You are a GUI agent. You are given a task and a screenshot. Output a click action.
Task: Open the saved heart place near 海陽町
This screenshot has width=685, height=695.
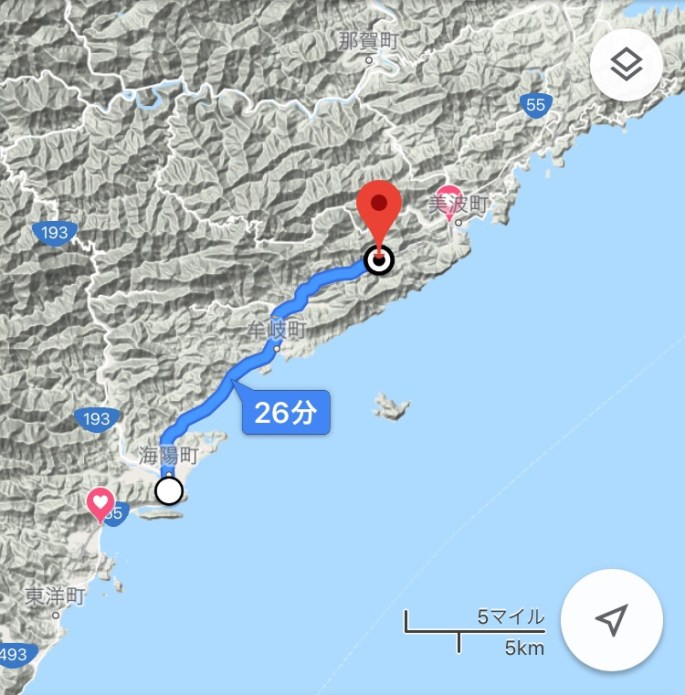pyautogui.click(x=100, y=502)
